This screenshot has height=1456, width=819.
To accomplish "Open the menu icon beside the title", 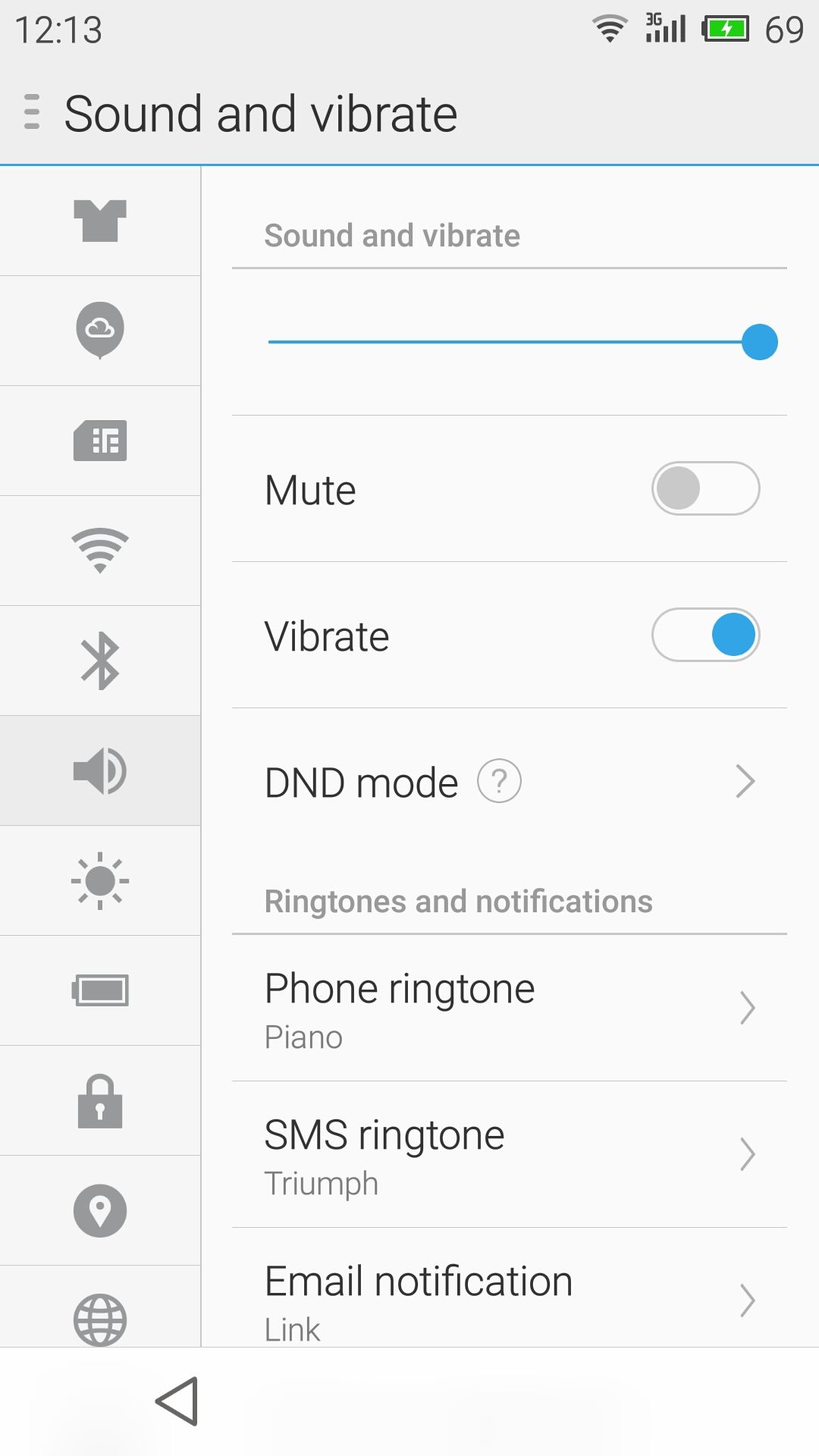I will coord(32,112).
